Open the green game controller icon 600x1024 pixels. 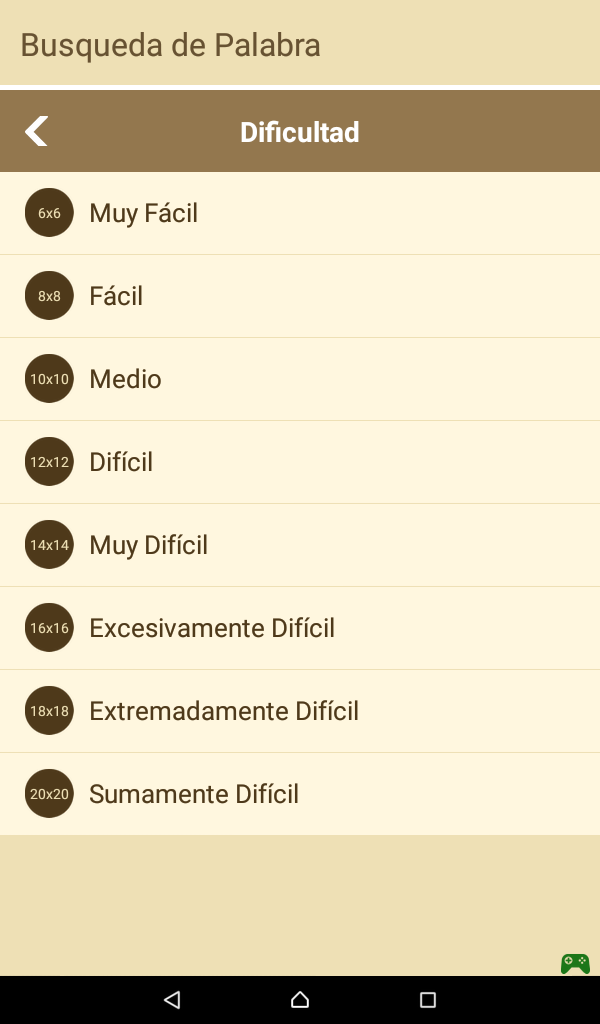pyautogui.click(x=575, y=963)
